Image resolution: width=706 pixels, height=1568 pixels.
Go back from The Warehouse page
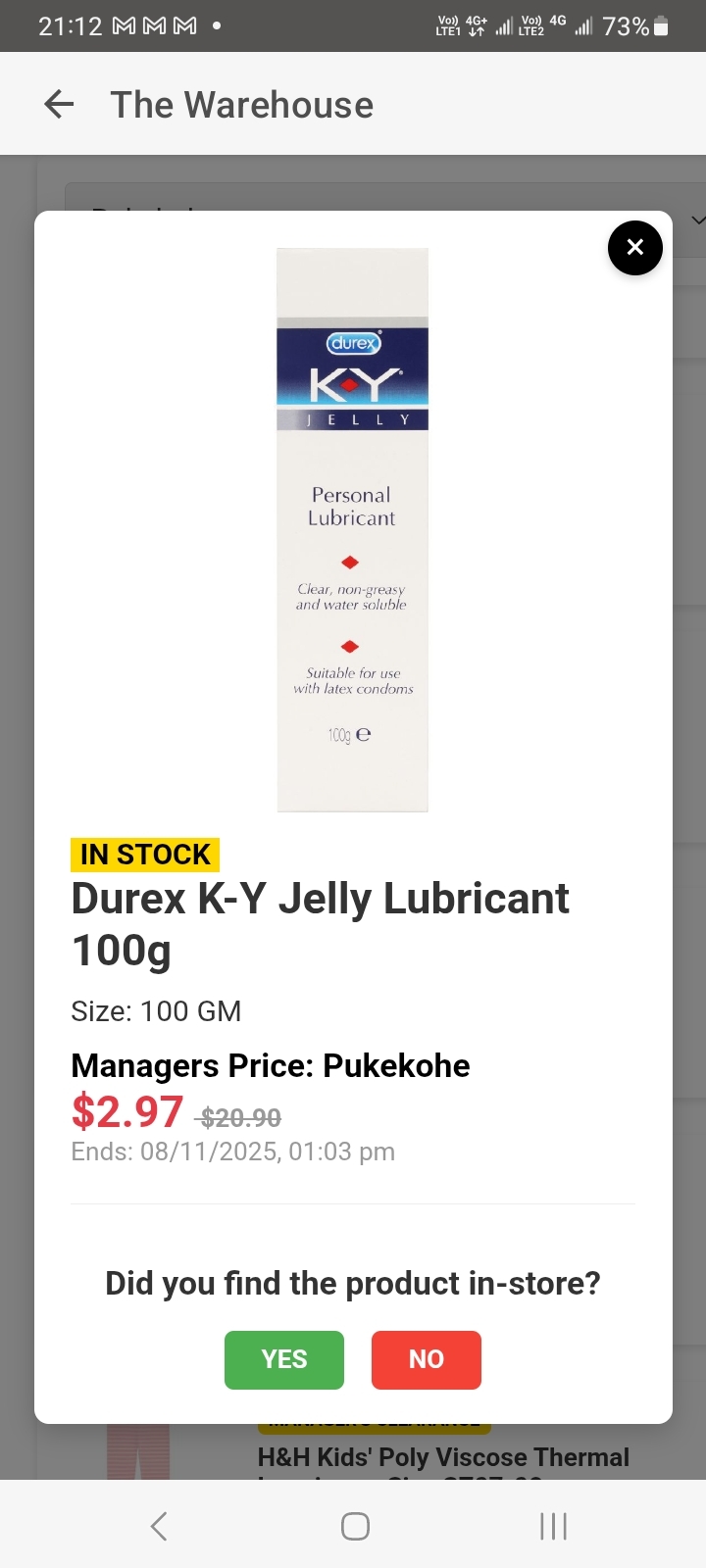click(x=60, y=105)
